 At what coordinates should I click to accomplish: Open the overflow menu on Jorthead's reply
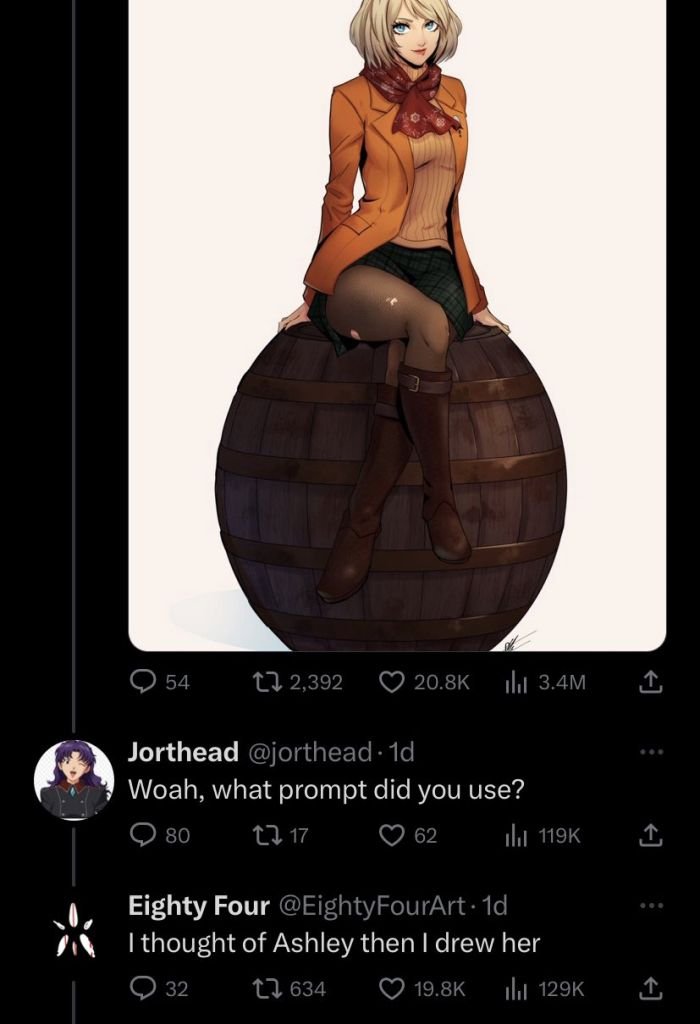tap(651, 750)
